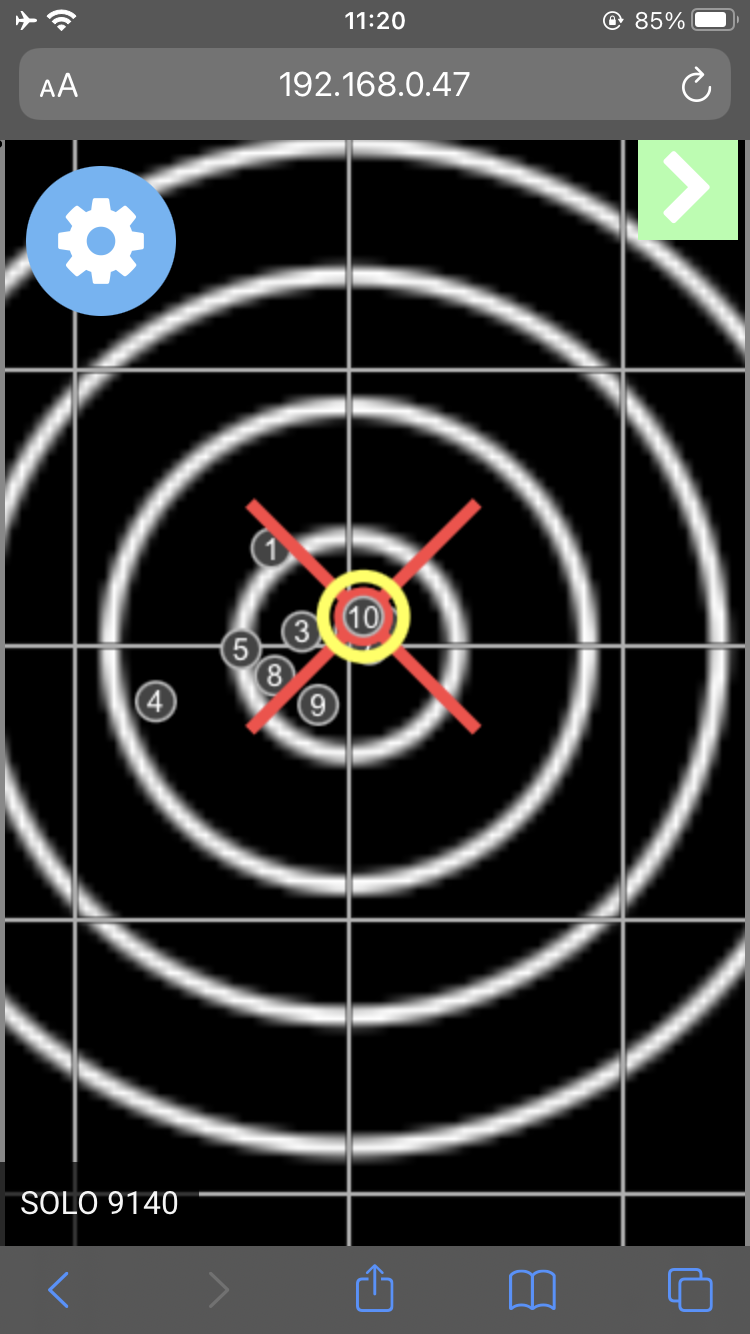The width and height of the screenshot is (750, 1334).
Task: Open Safari bookmarks
Action: pyautogui.click(x=532, y=1290)
